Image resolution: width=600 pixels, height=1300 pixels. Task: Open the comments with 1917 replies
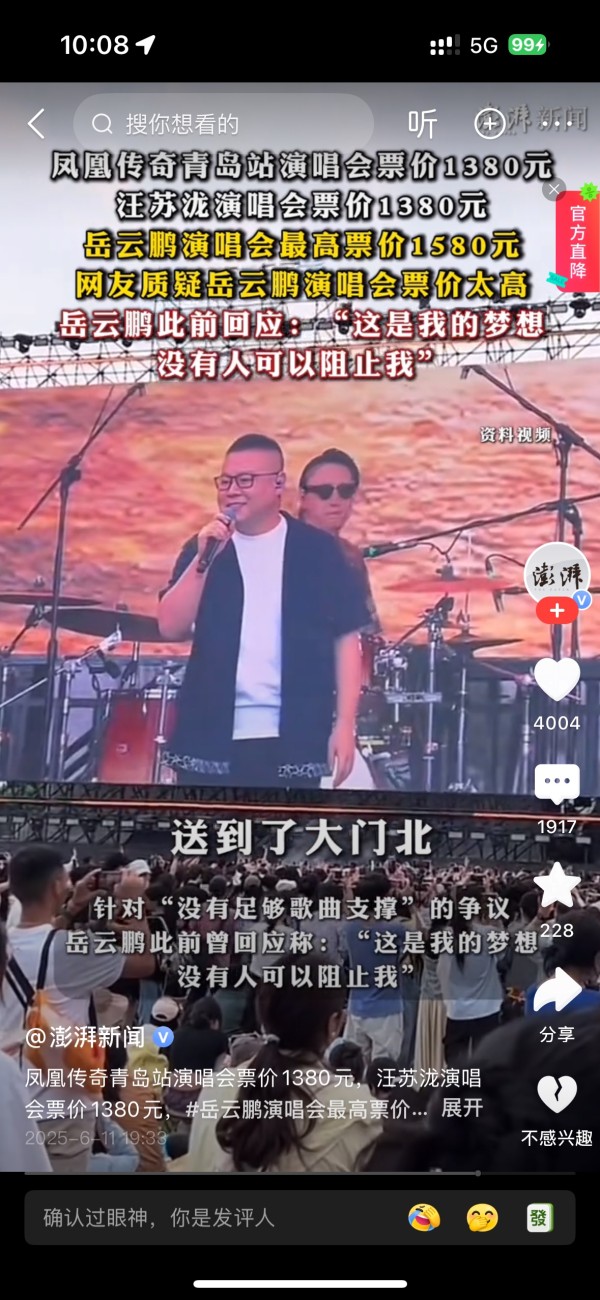point(557,785)
